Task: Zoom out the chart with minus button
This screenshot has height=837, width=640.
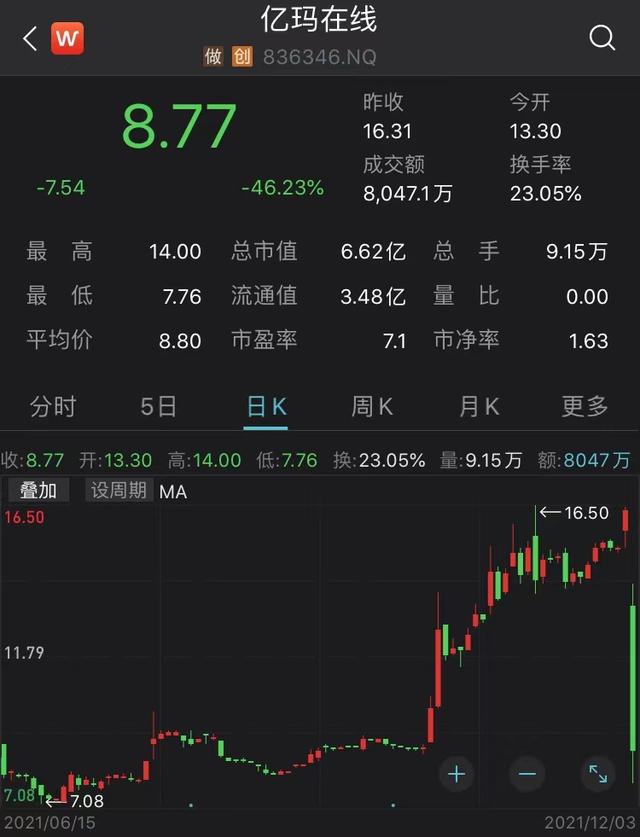Action: (527, 773)
